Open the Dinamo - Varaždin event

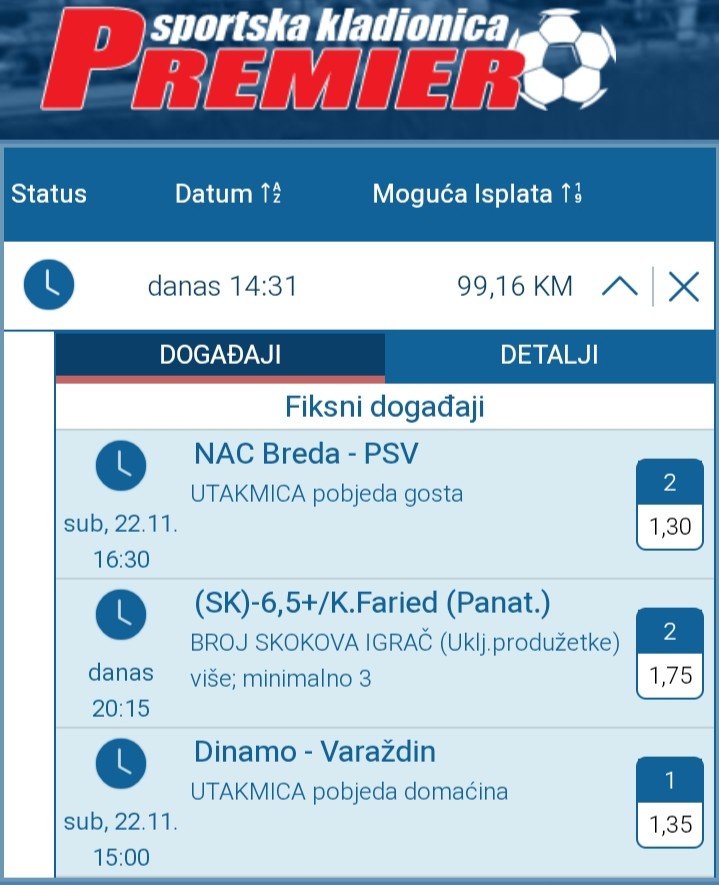click(315, 752)
